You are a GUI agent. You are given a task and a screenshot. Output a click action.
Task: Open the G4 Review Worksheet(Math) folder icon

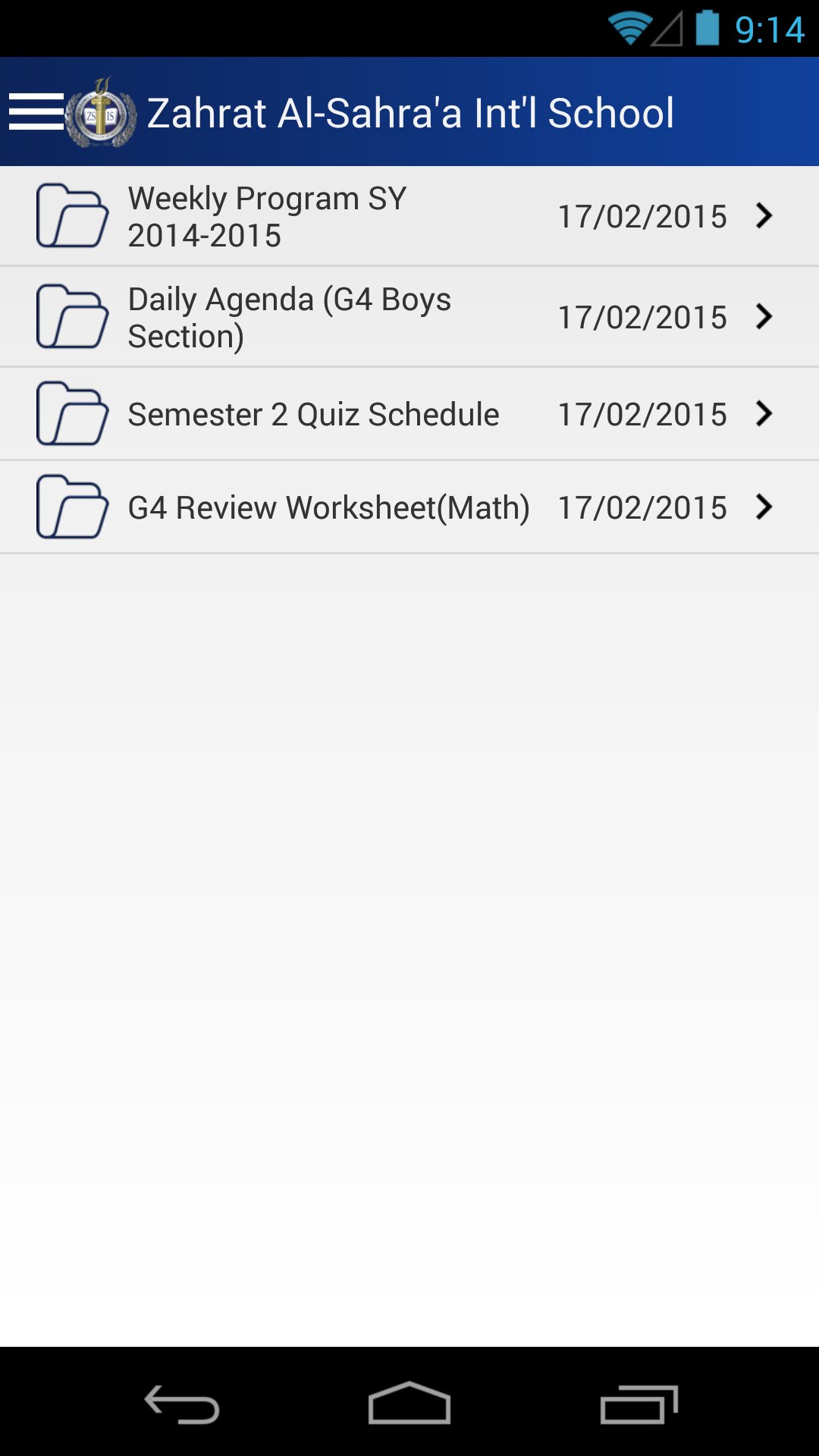[71, 507]
